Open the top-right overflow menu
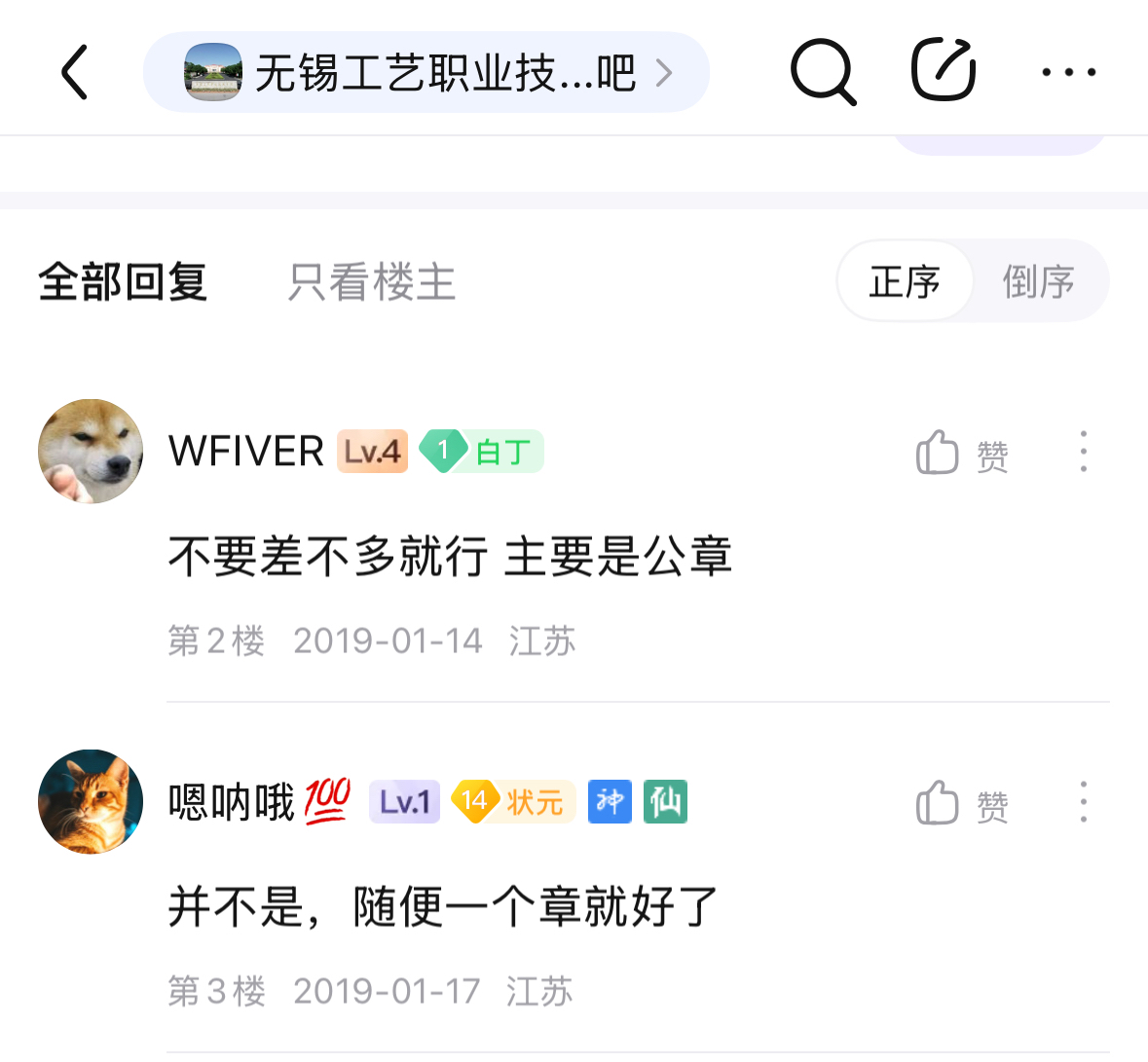Image resolution: width=1148 pixels, height=1062 pixels. pos(1068,72)
